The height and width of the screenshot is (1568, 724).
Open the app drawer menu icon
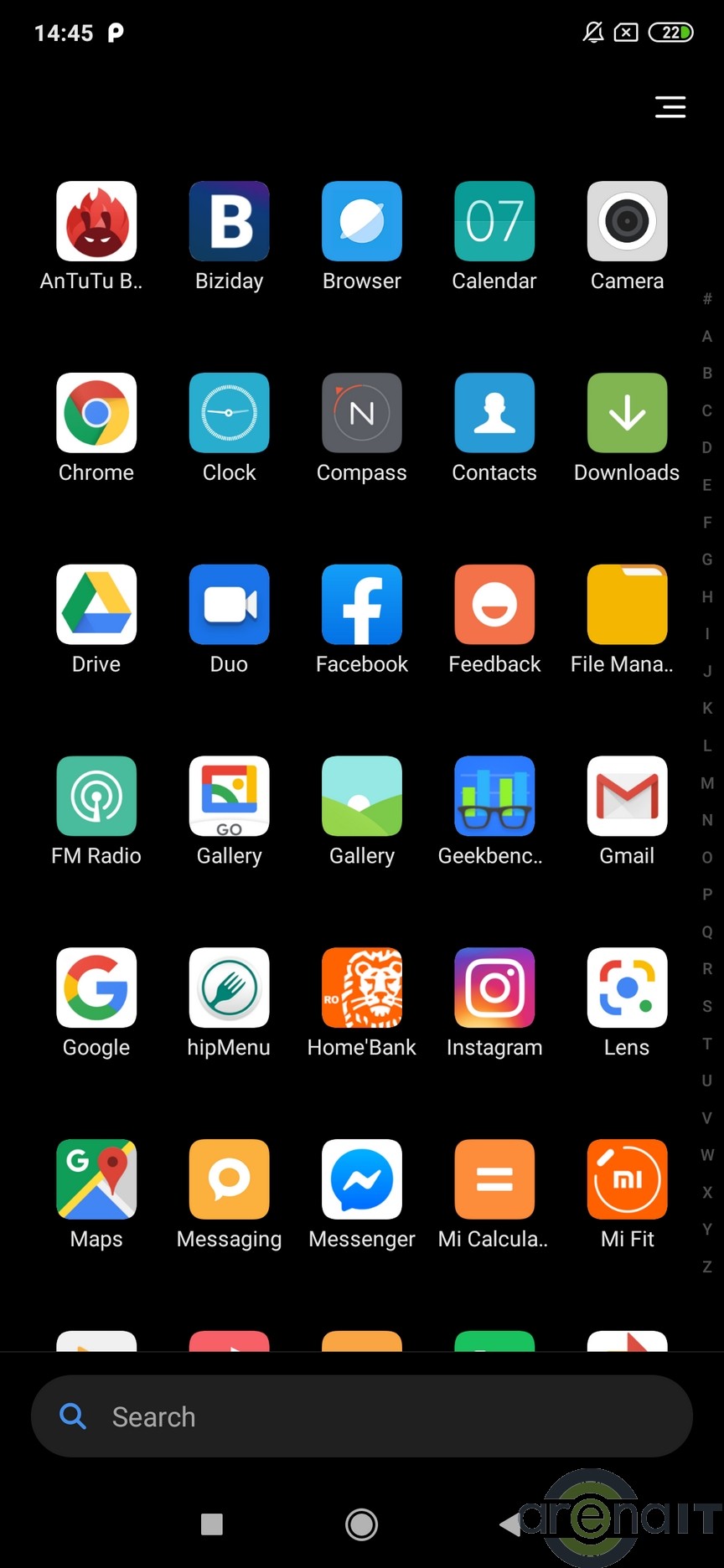point(670,107)
